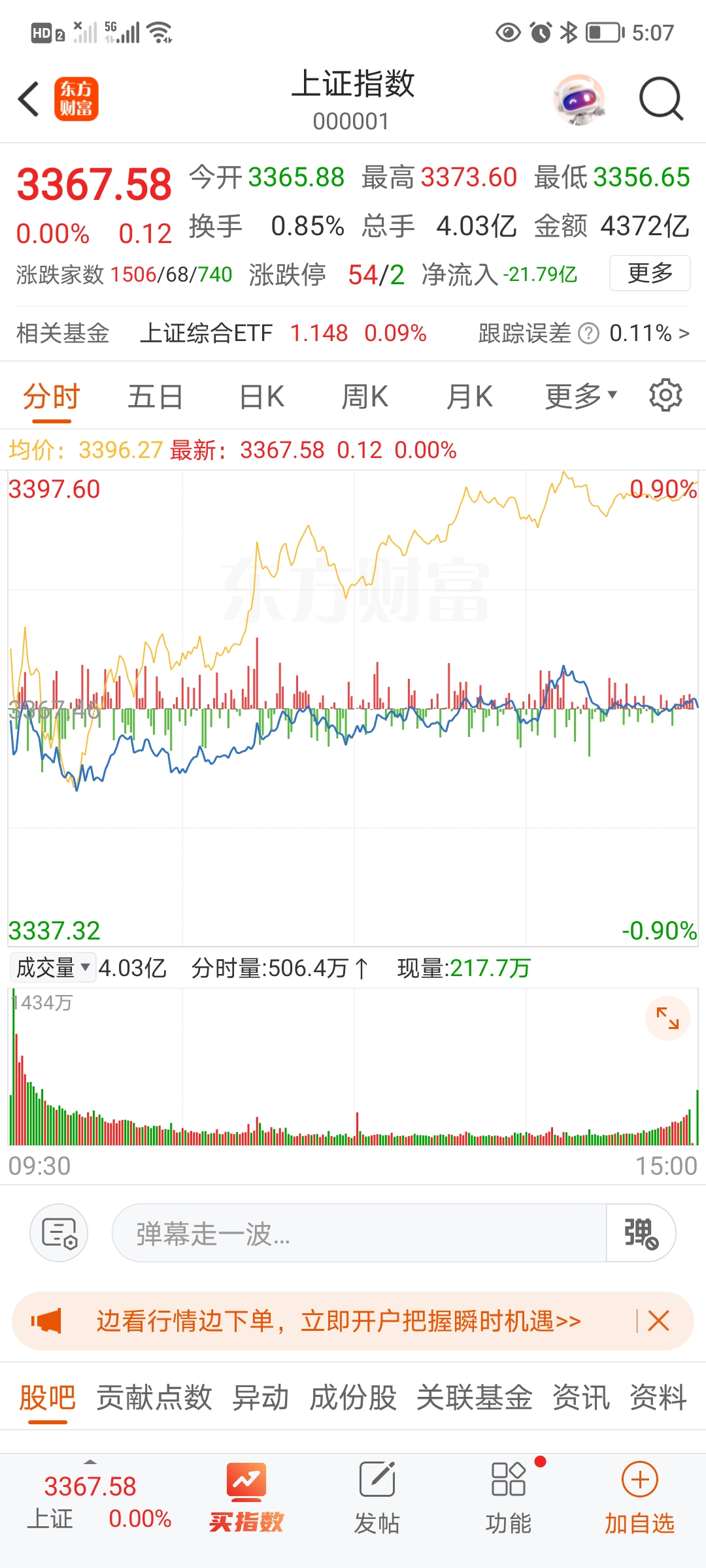Tap 发帖 to write a post

click(377, 1497)
